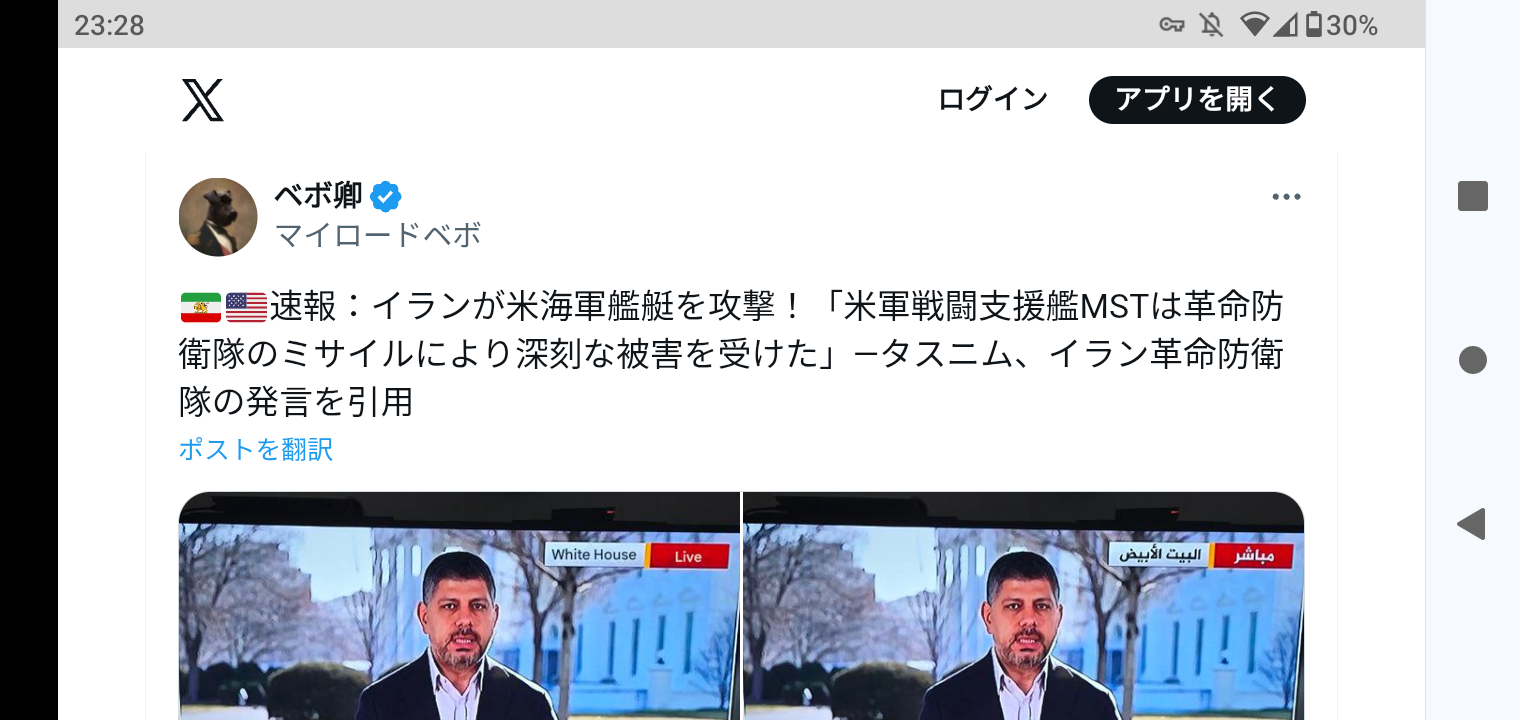Tap the ログイン login button

click(x=992, y=100)
